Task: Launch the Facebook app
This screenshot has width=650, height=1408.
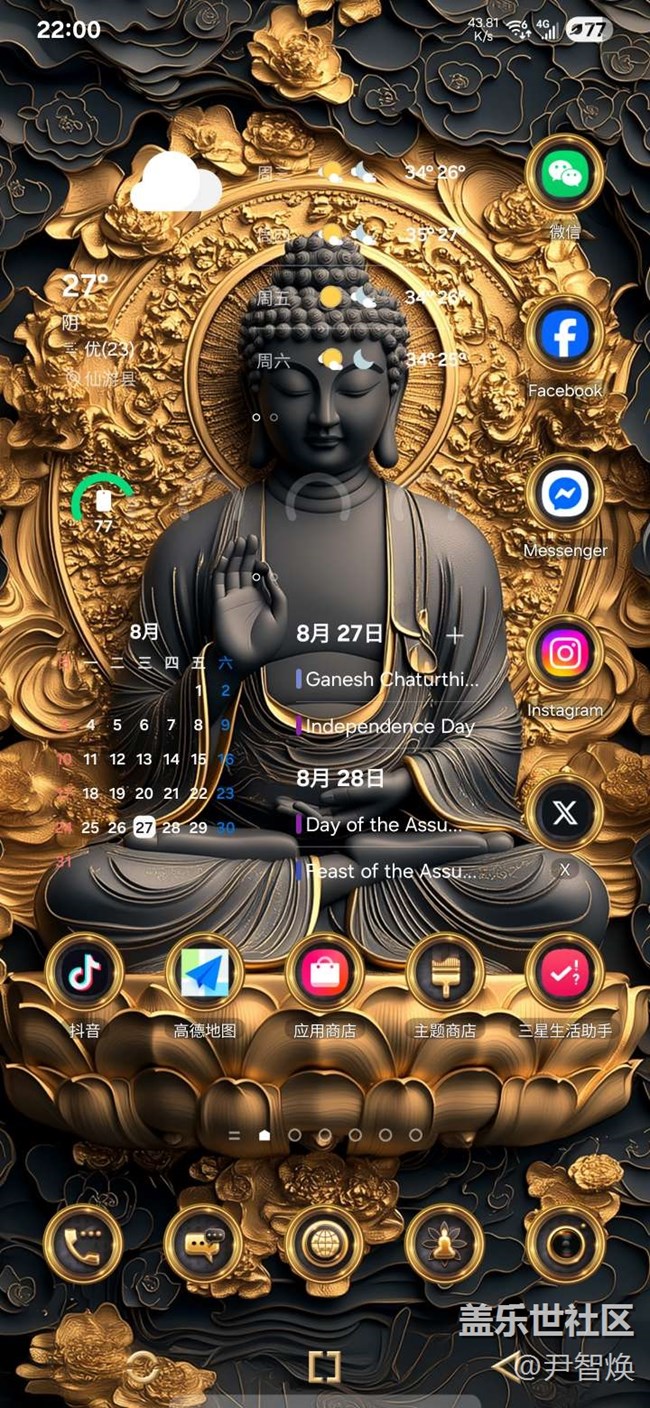Action: click(x=565, y=337)
